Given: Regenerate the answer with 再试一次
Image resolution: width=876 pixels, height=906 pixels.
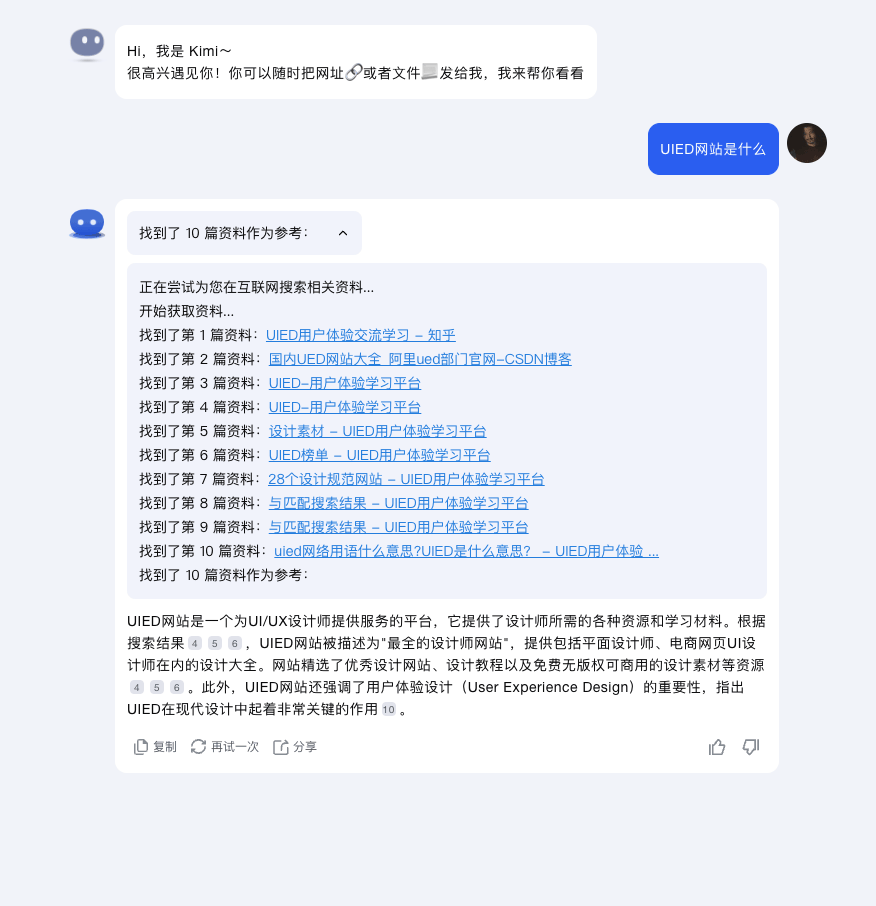Looking at the screenshot, I should point(225,747).
